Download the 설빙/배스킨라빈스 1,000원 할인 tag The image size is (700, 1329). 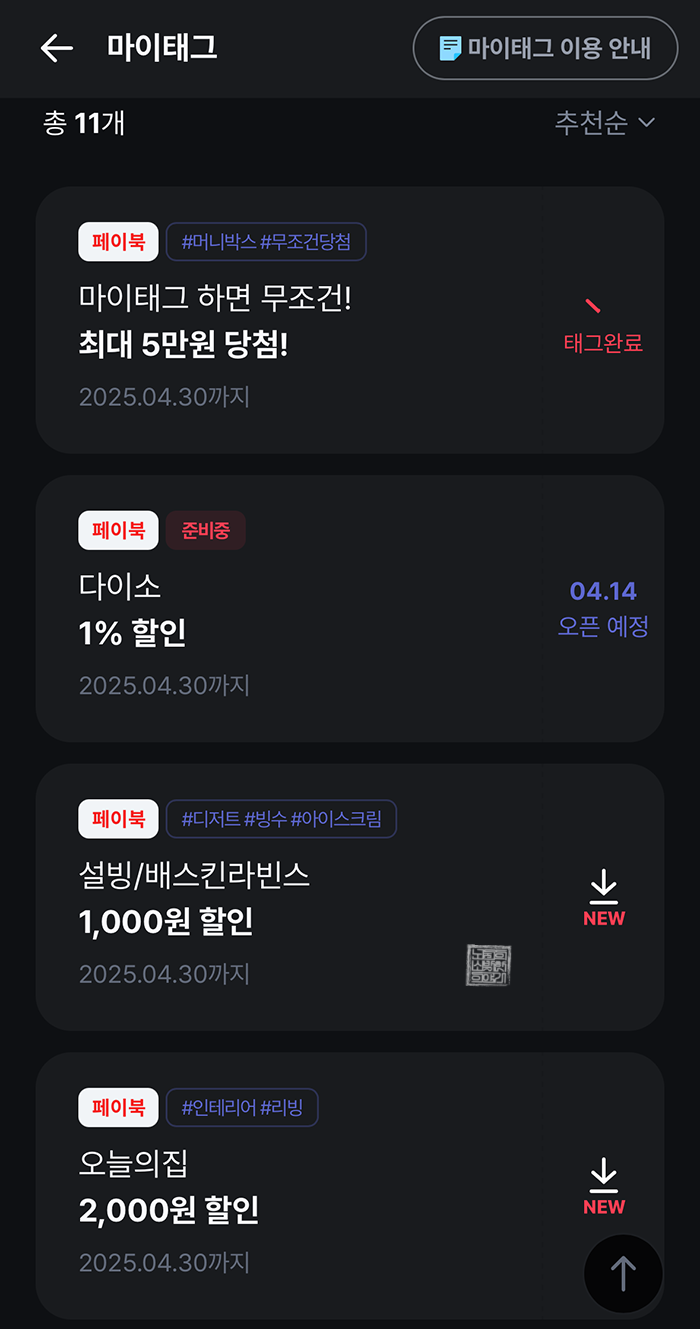[x=604, y=897]
